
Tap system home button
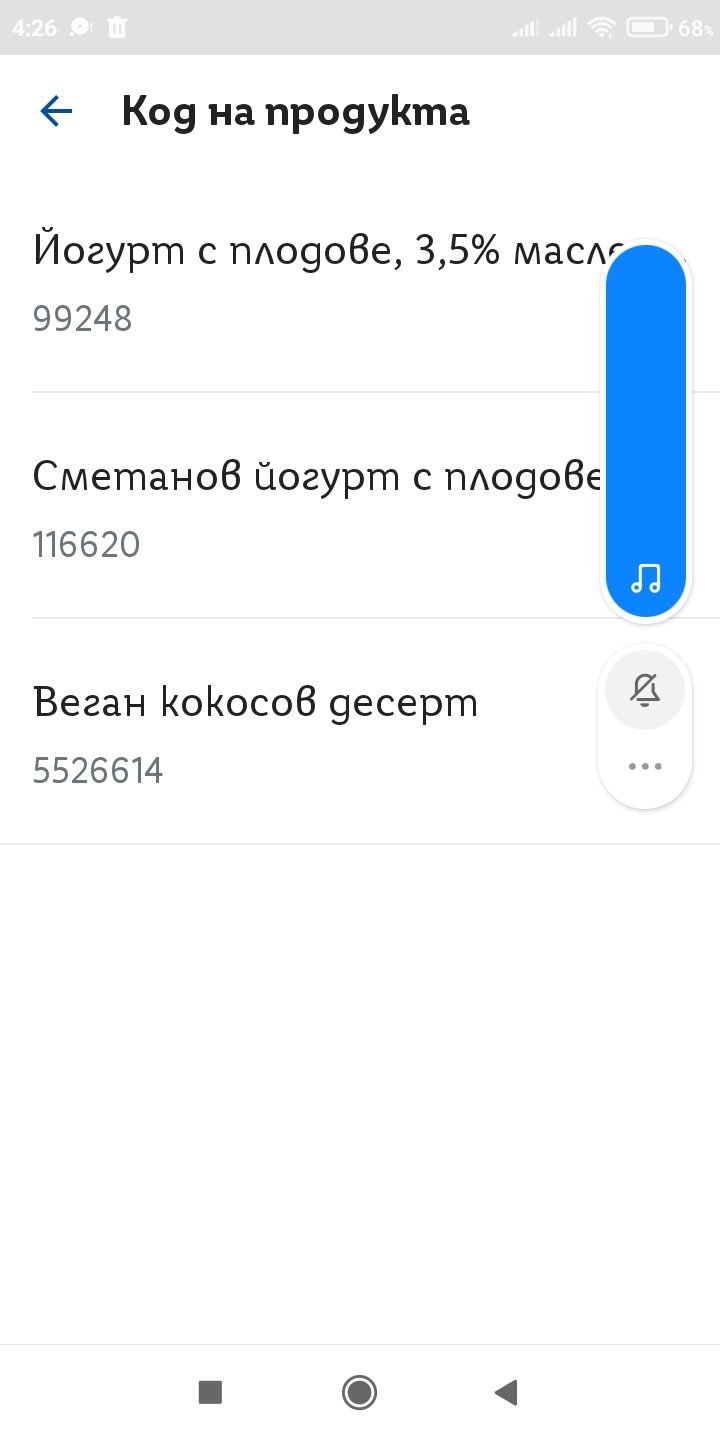(x=359, y=1392)
